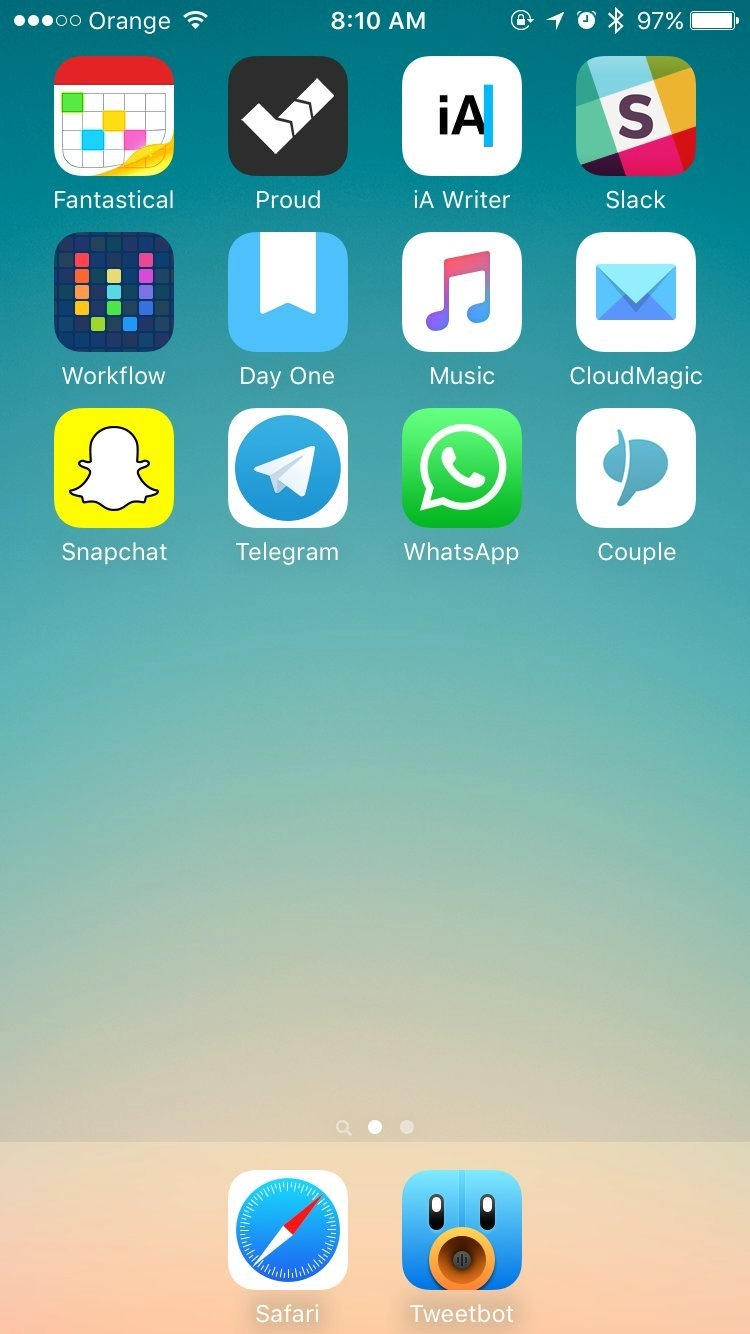750x1334 pixels.
Task: Launch Snapchat
Action: point(114,468)
